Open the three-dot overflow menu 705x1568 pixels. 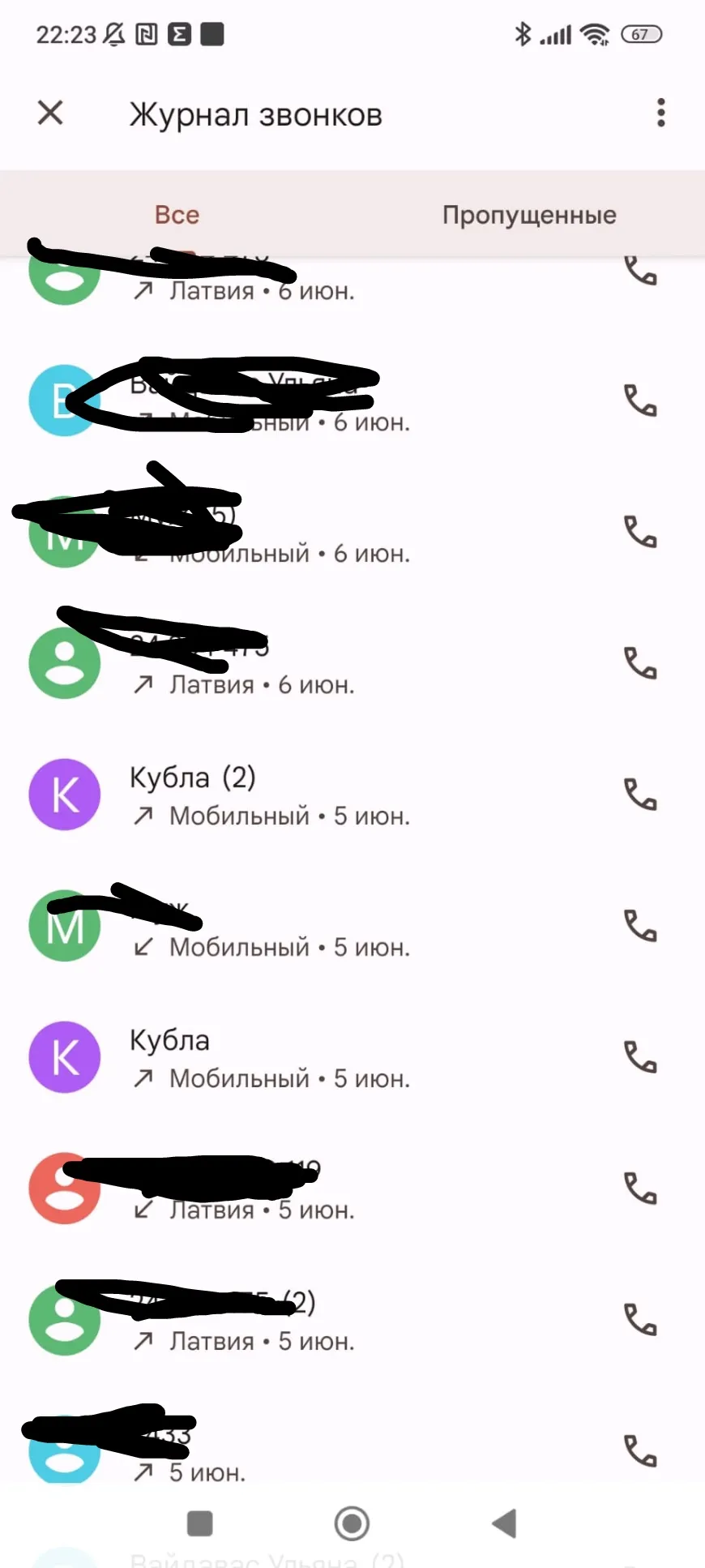tap(661, 113)
